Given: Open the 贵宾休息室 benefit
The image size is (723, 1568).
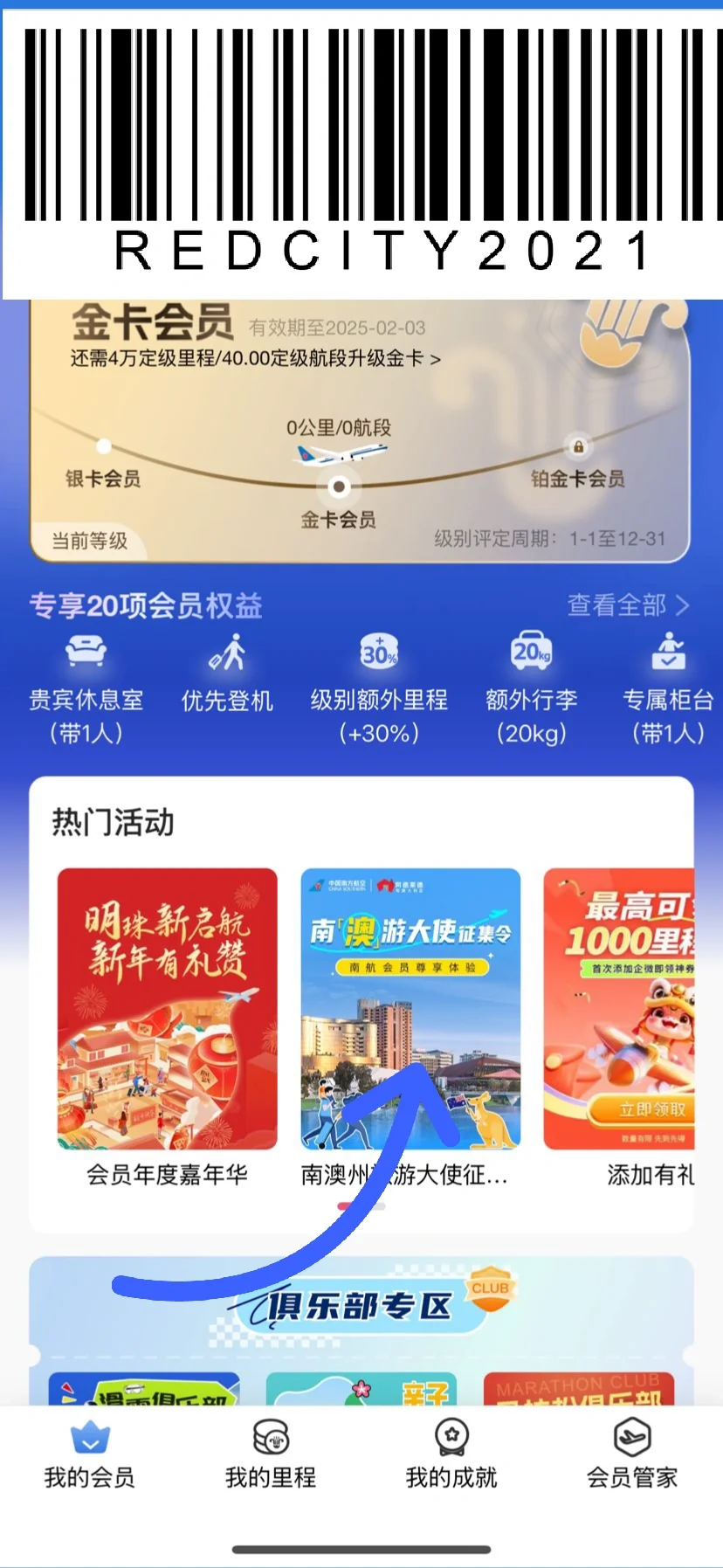Looking at the screenshot, I should (x=86, y=689).
